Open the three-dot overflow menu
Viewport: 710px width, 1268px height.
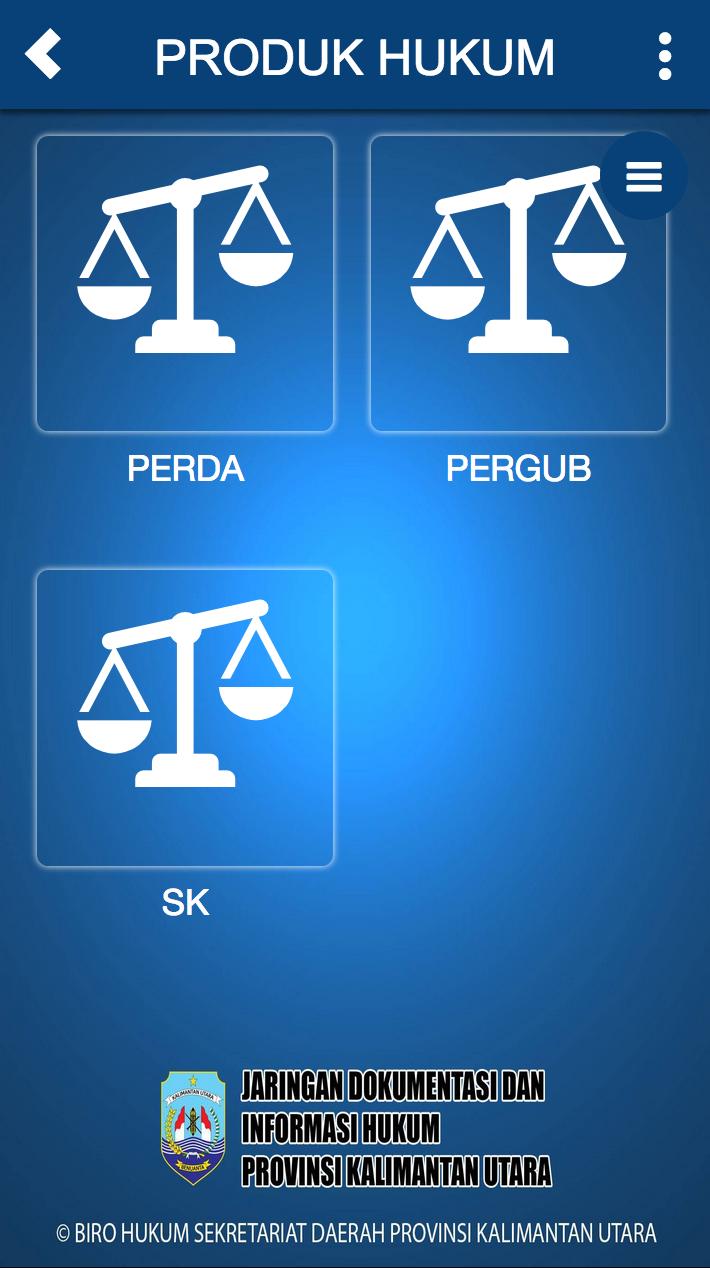tap(664, 56)
